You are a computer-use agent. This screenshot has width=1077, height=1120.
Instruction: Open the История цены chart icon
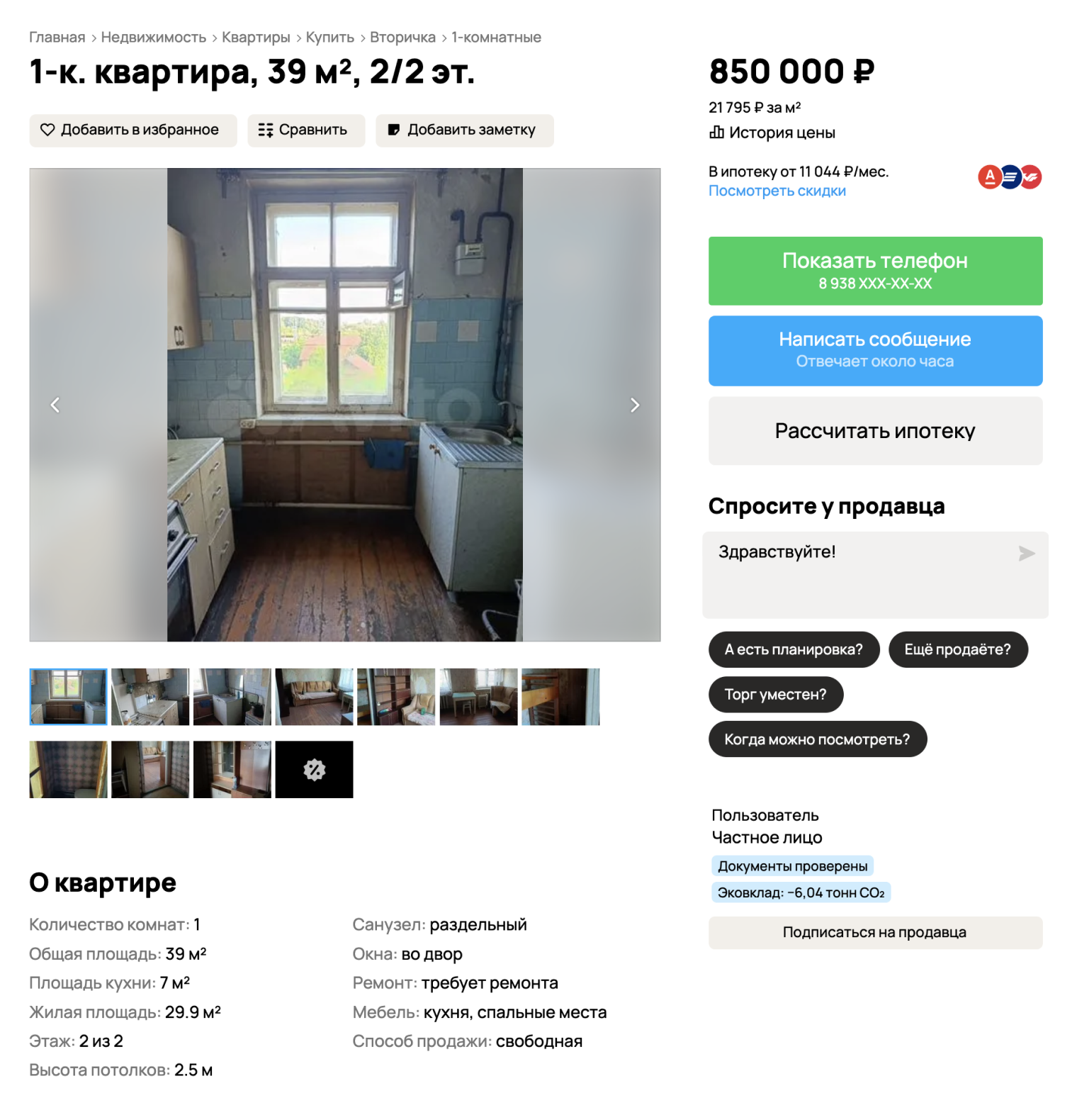[717, 133]
